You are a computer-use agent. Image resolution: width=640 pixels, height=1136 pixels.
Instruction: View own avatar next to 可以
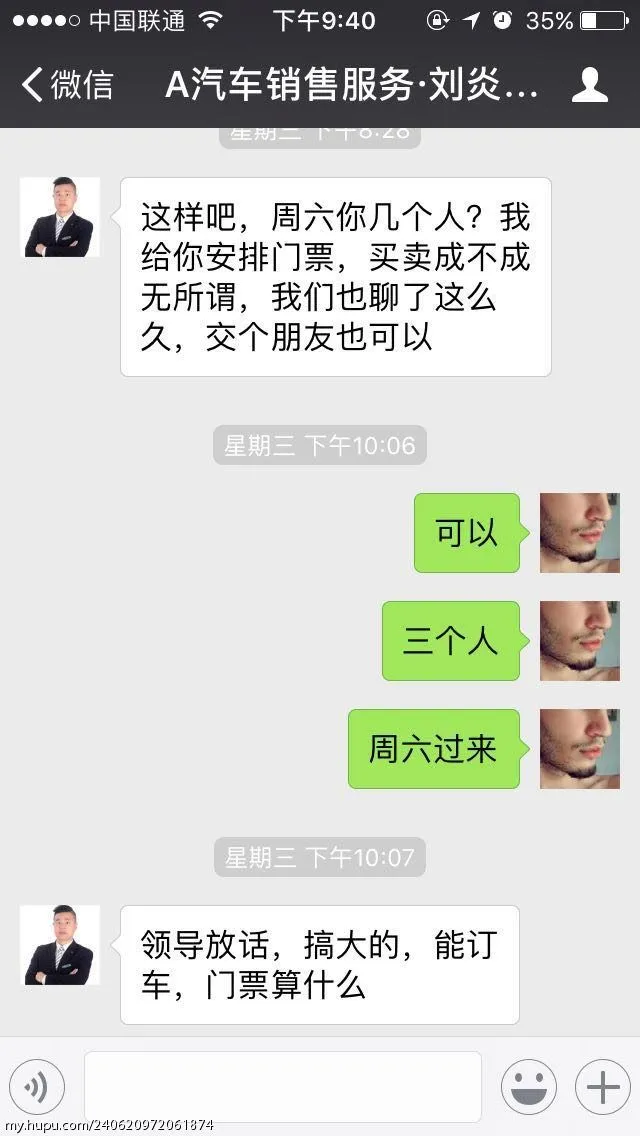tap(579, 532)
